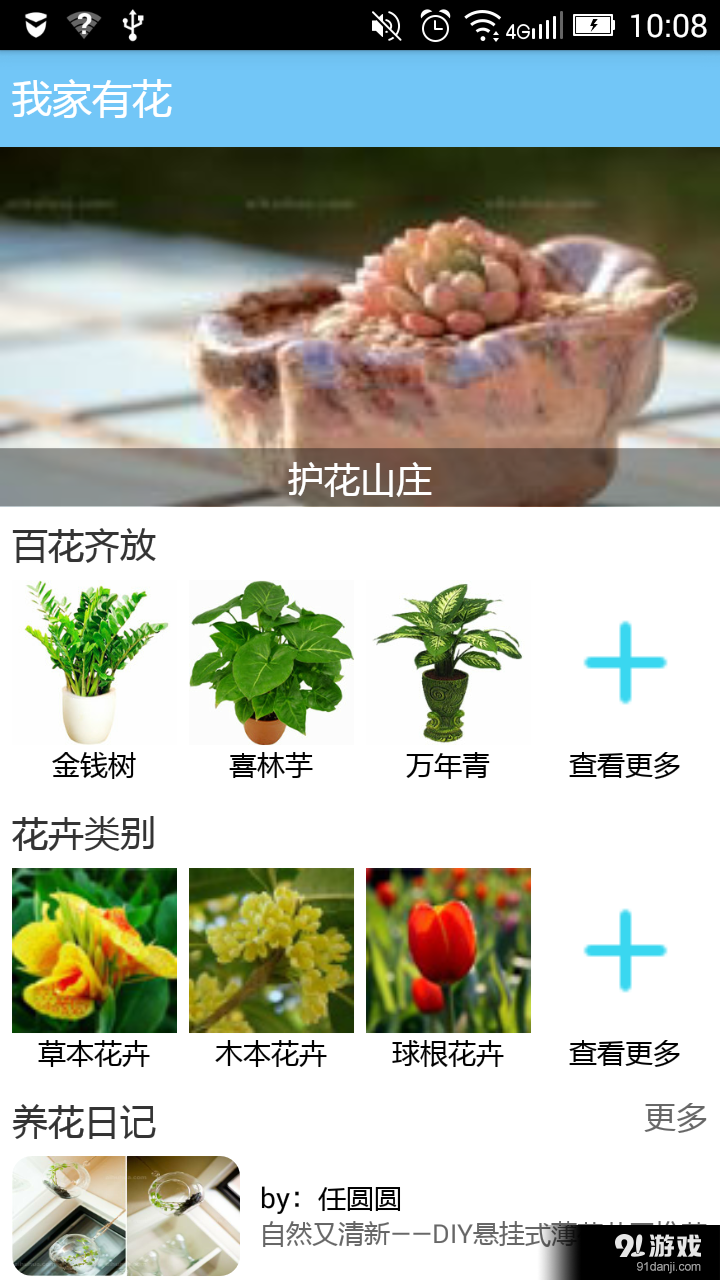
Task: Tap the plus icon to add more flowers
Action: 624,662
